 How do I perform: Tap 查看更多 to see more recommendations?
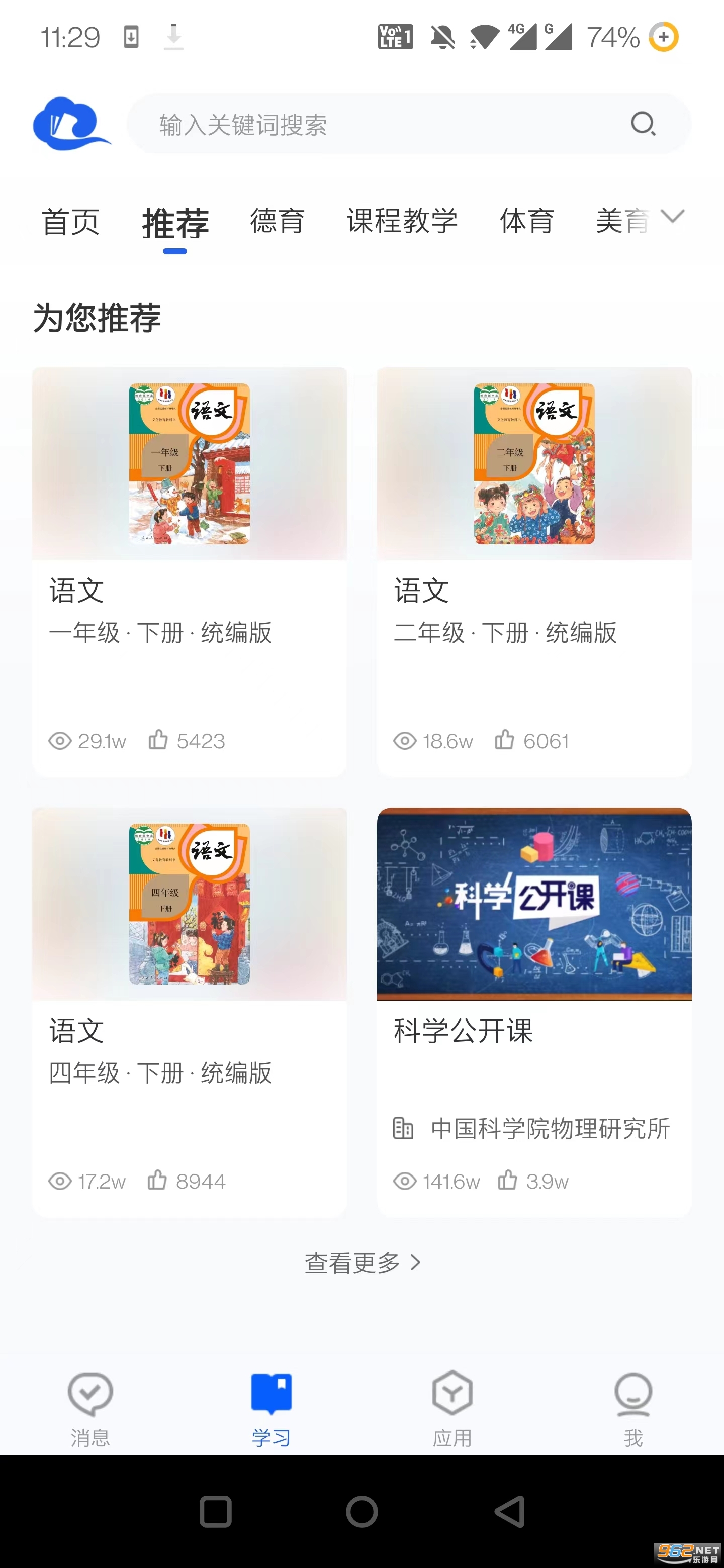(x=363, y=1262)
